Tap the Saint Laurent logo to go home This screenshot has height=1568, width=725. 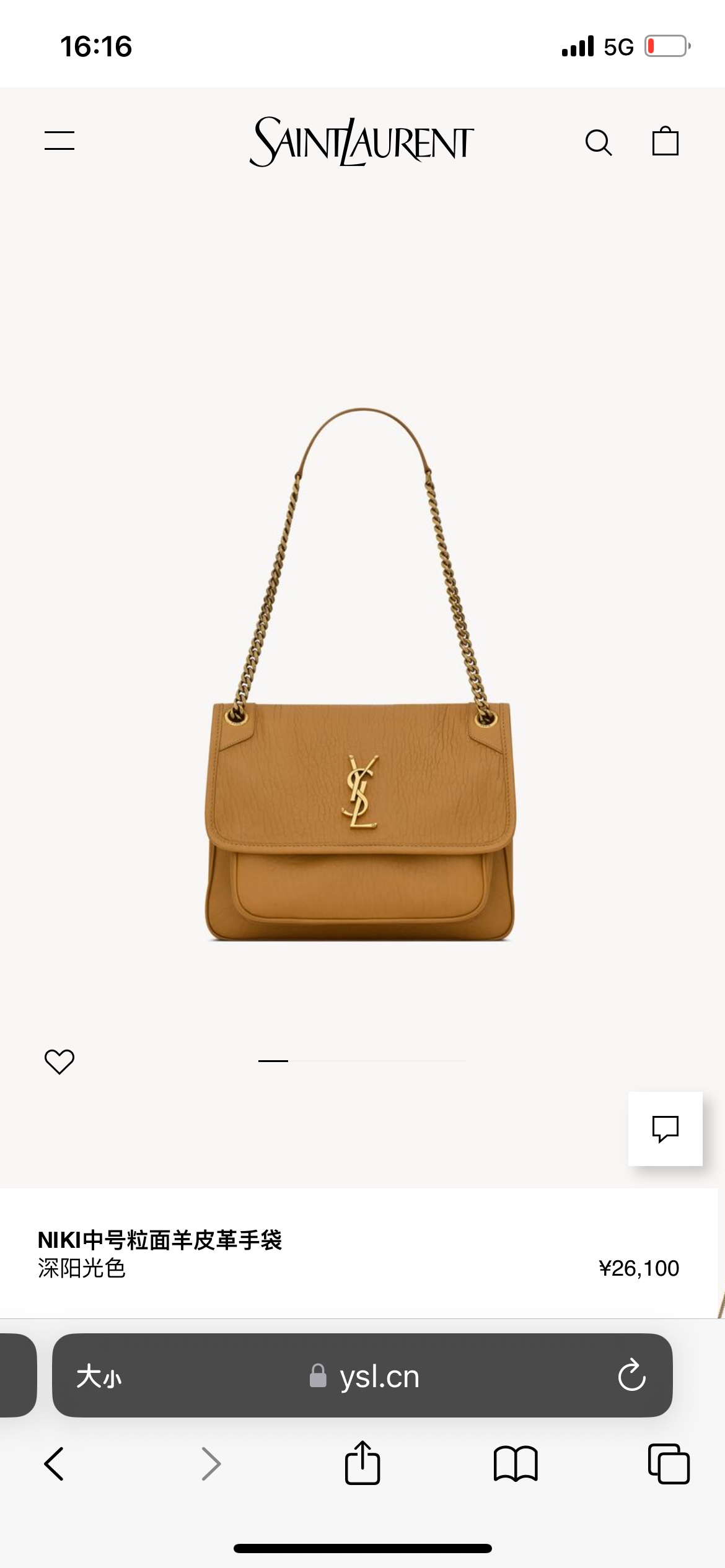click(x=362, y=142)
